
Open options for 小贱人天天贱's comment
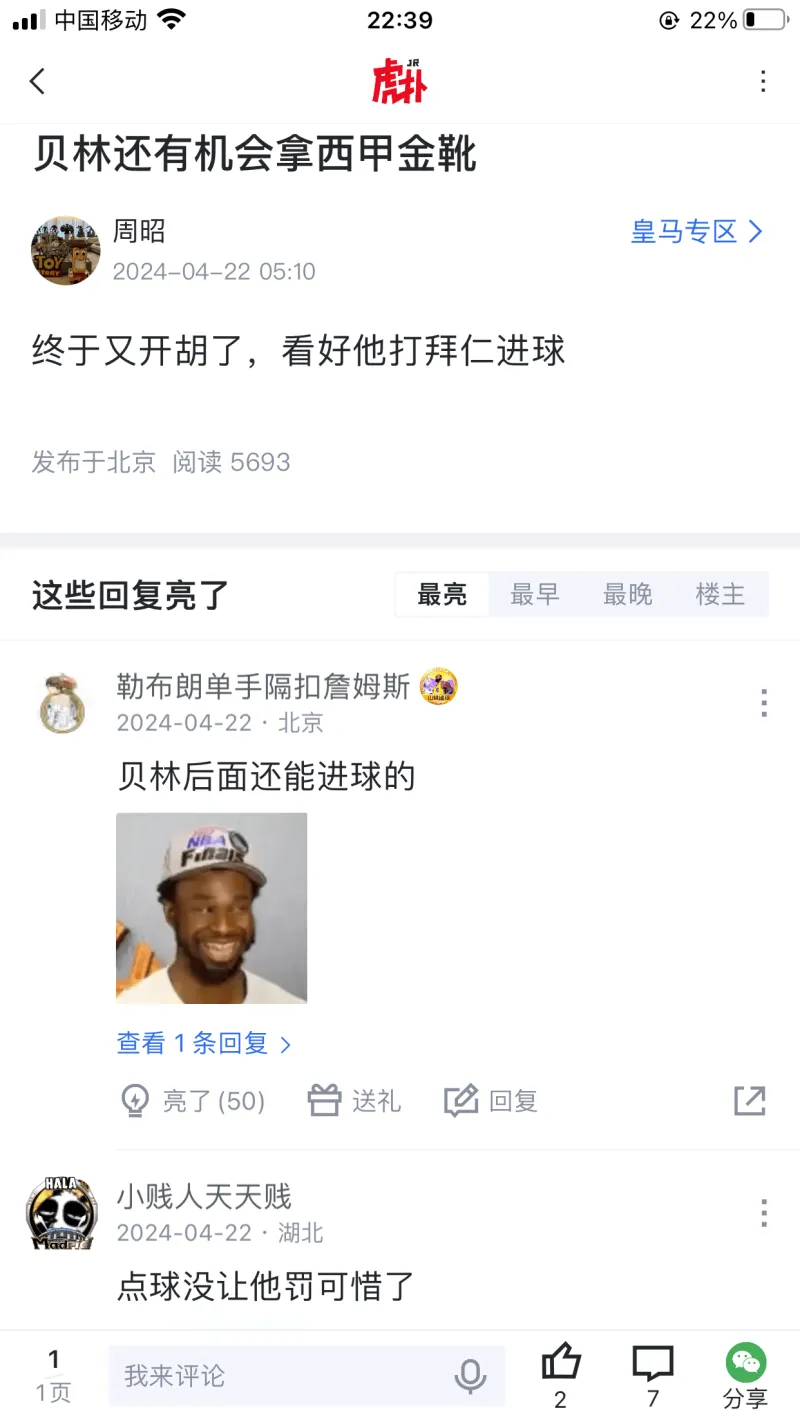point(763,1213)
